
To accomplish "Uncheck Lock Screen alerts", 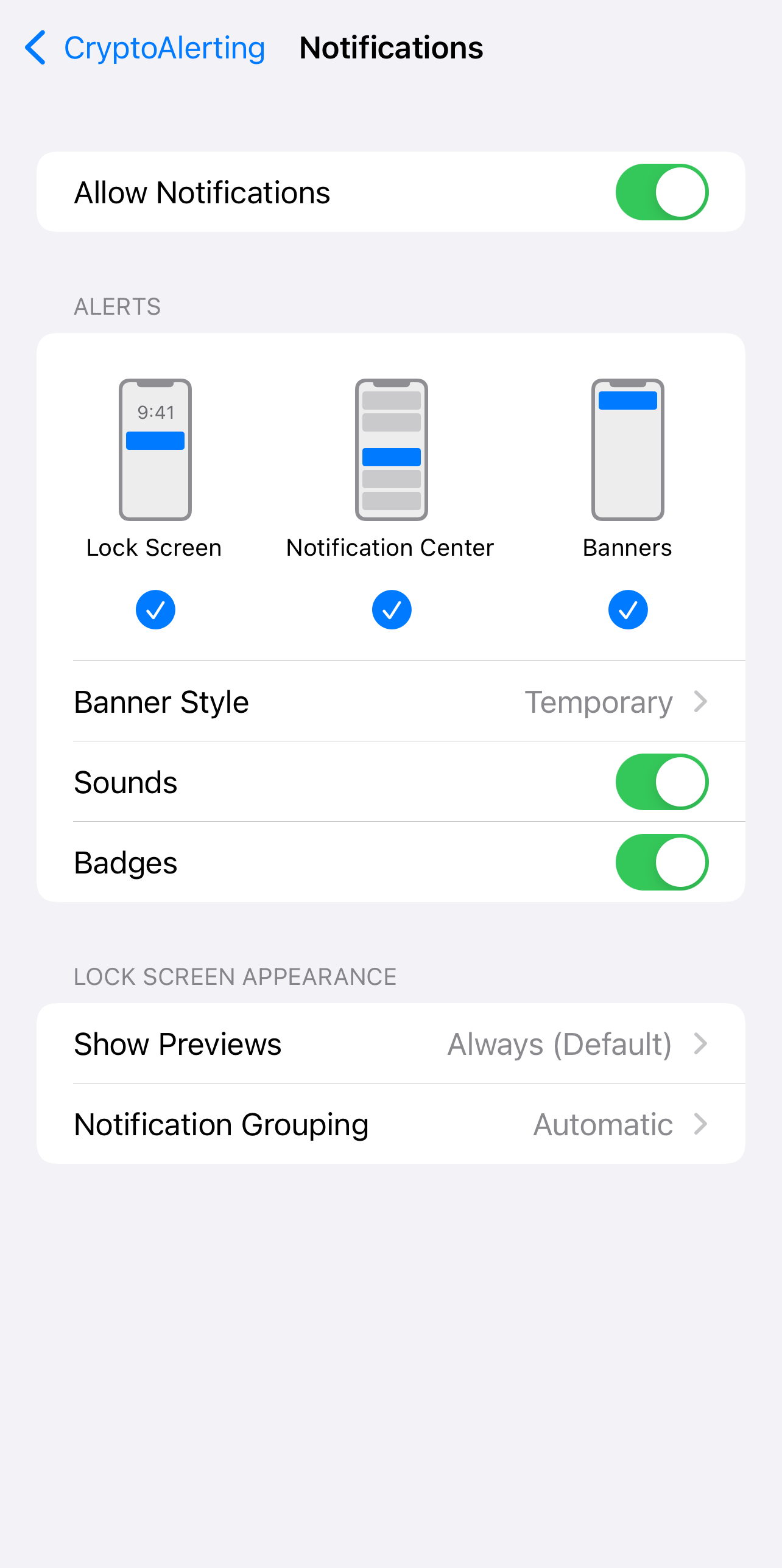I will [x=155, y=609].
